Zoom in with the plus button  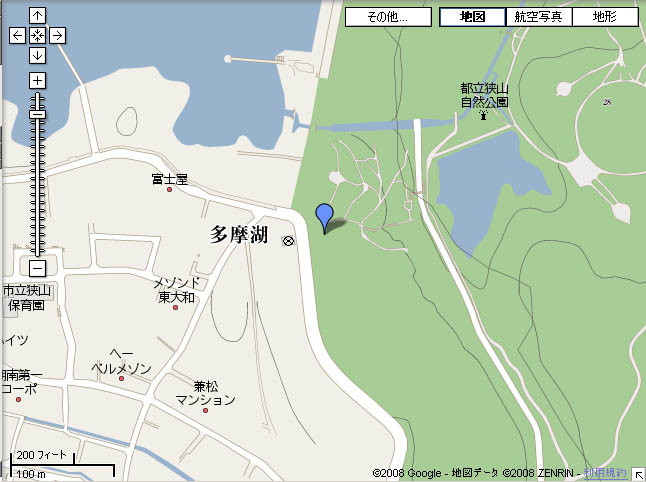(x=37, y=80)
